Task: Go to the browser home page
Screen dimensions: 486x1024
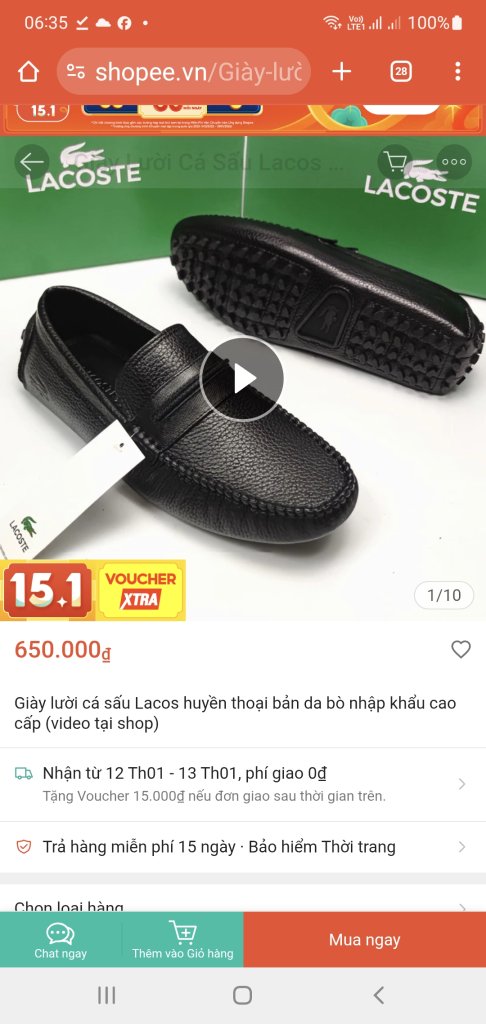Action: point(28,72)
